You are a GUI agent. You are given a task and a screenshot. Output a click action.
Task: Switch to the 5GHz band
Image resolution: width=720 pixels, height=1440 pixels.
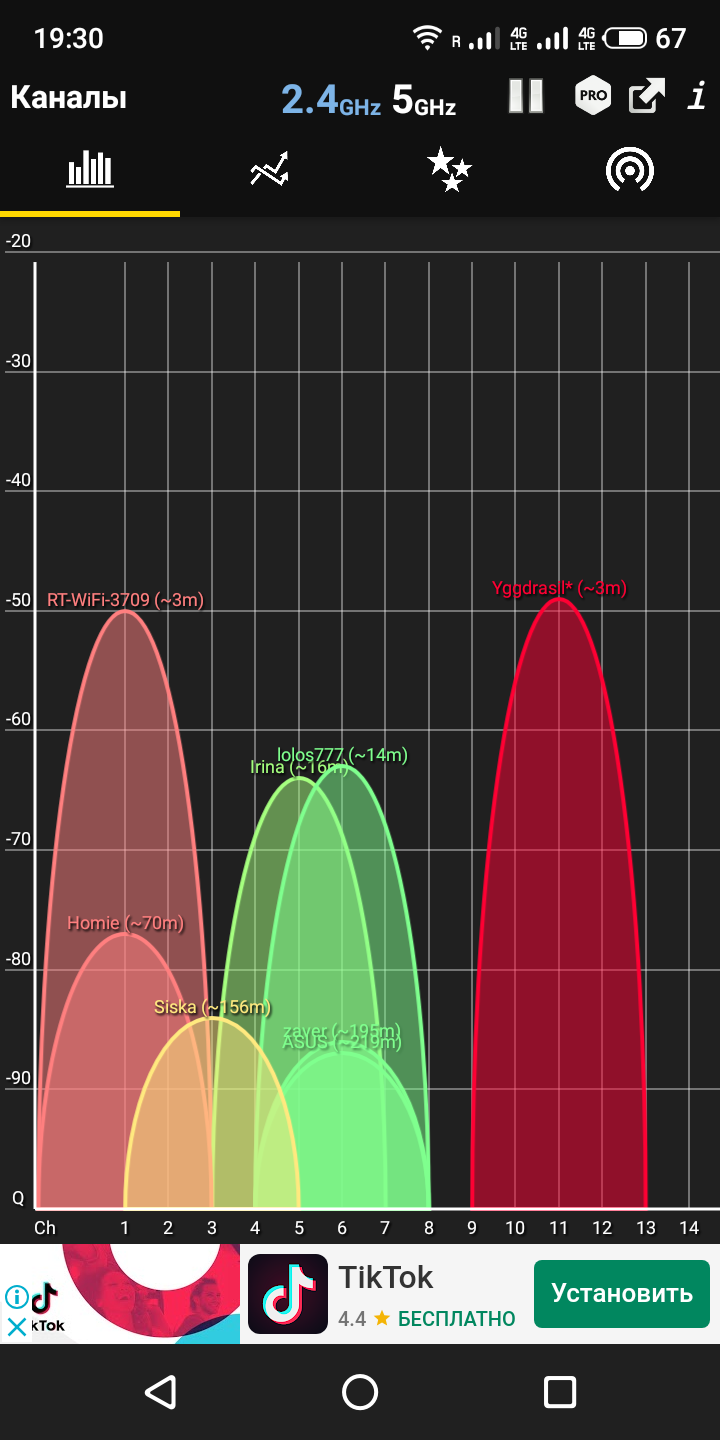(x=424, y=99)
